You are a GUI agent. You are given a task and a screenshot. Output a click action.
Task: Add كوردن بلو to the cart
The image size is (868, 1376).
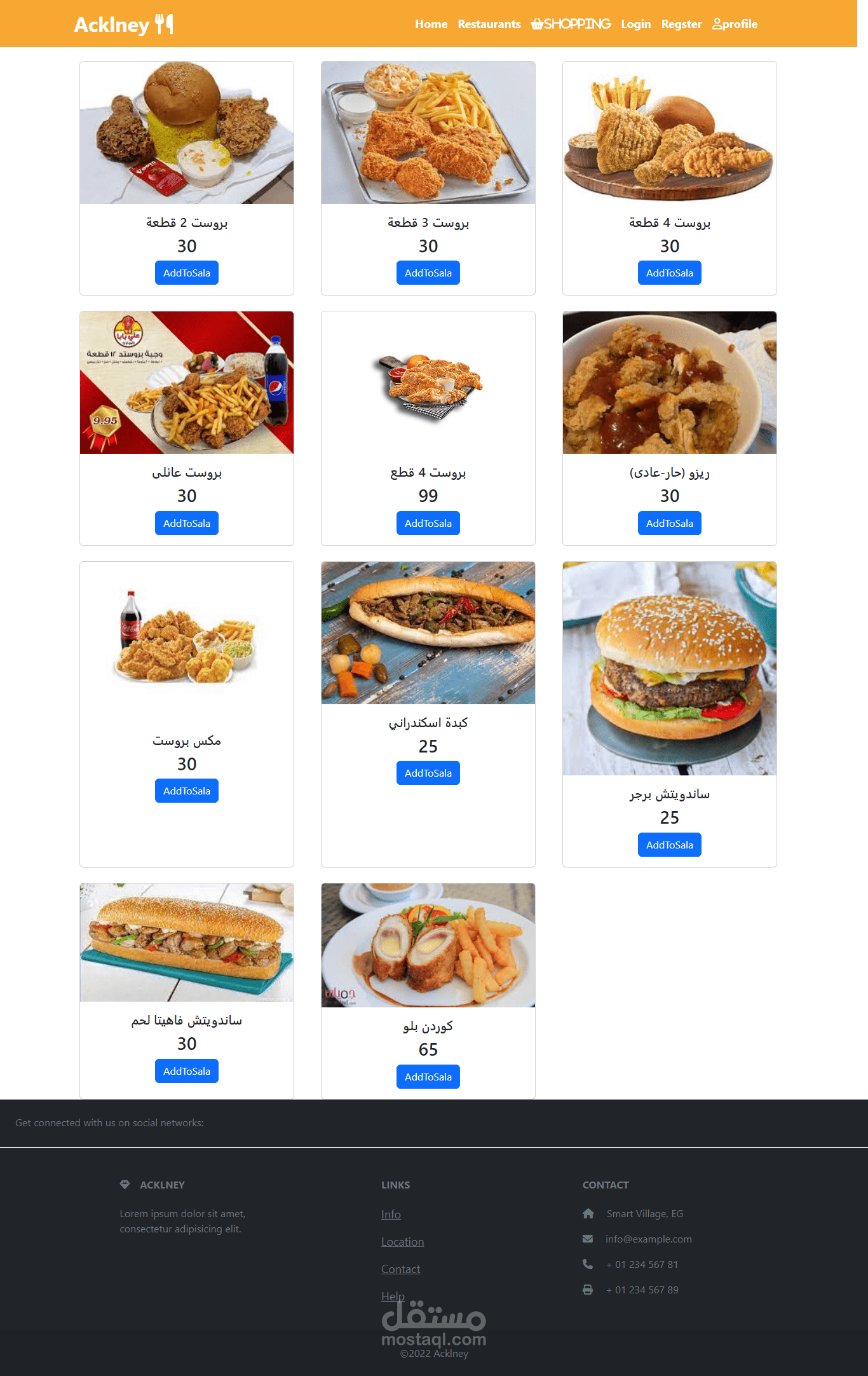(428, 1077)
